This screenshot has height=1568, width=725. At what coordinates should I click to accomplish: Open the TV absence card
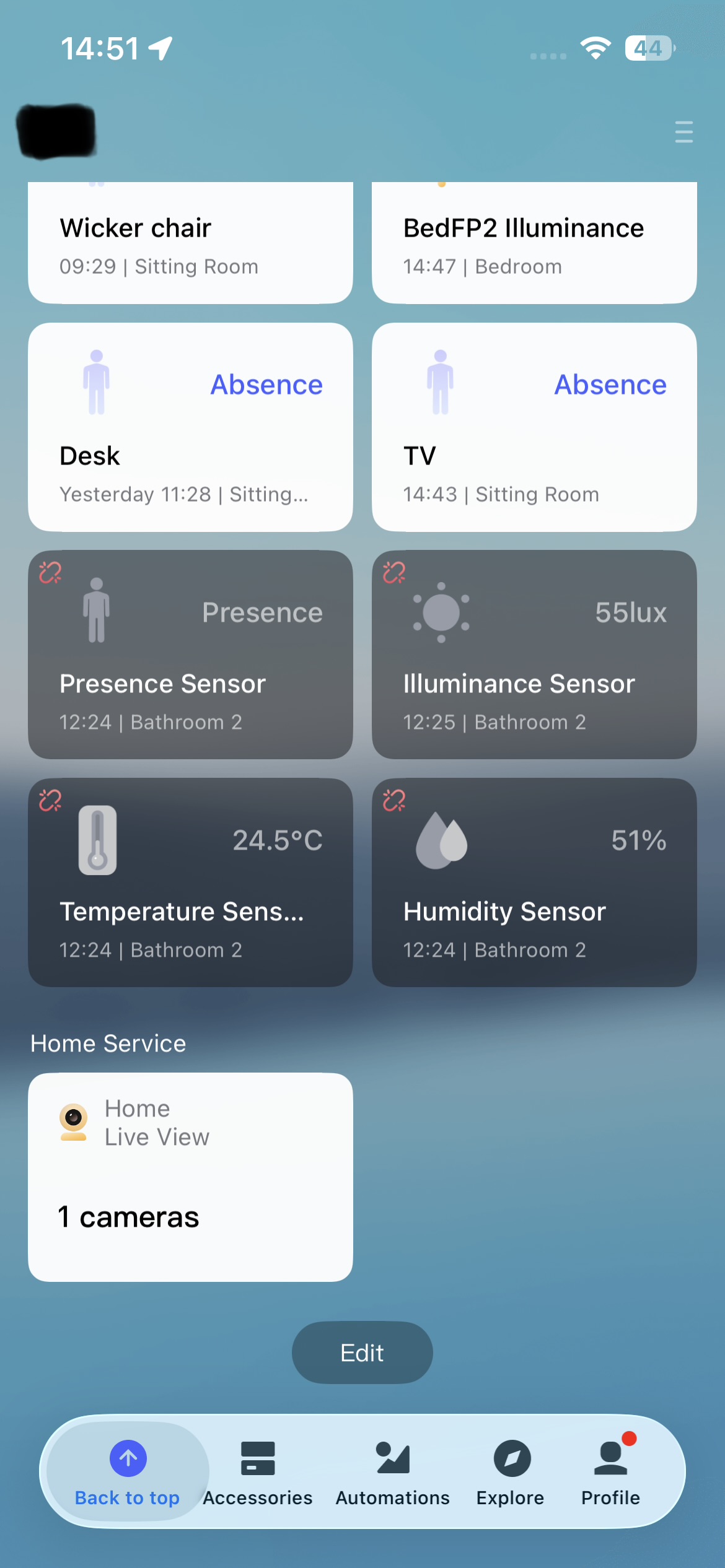tap(534, 427)
